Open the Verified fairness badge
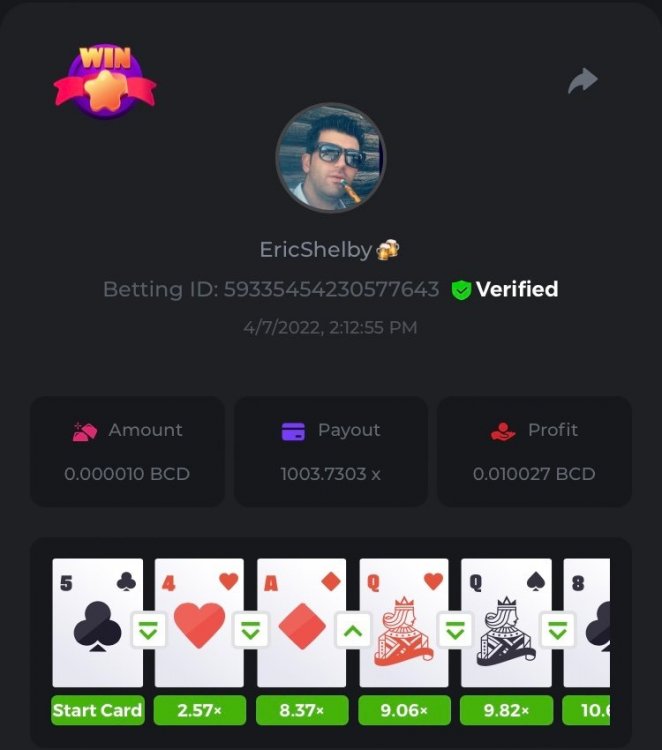This screenshot has height=750, width=662. point(505,290)
